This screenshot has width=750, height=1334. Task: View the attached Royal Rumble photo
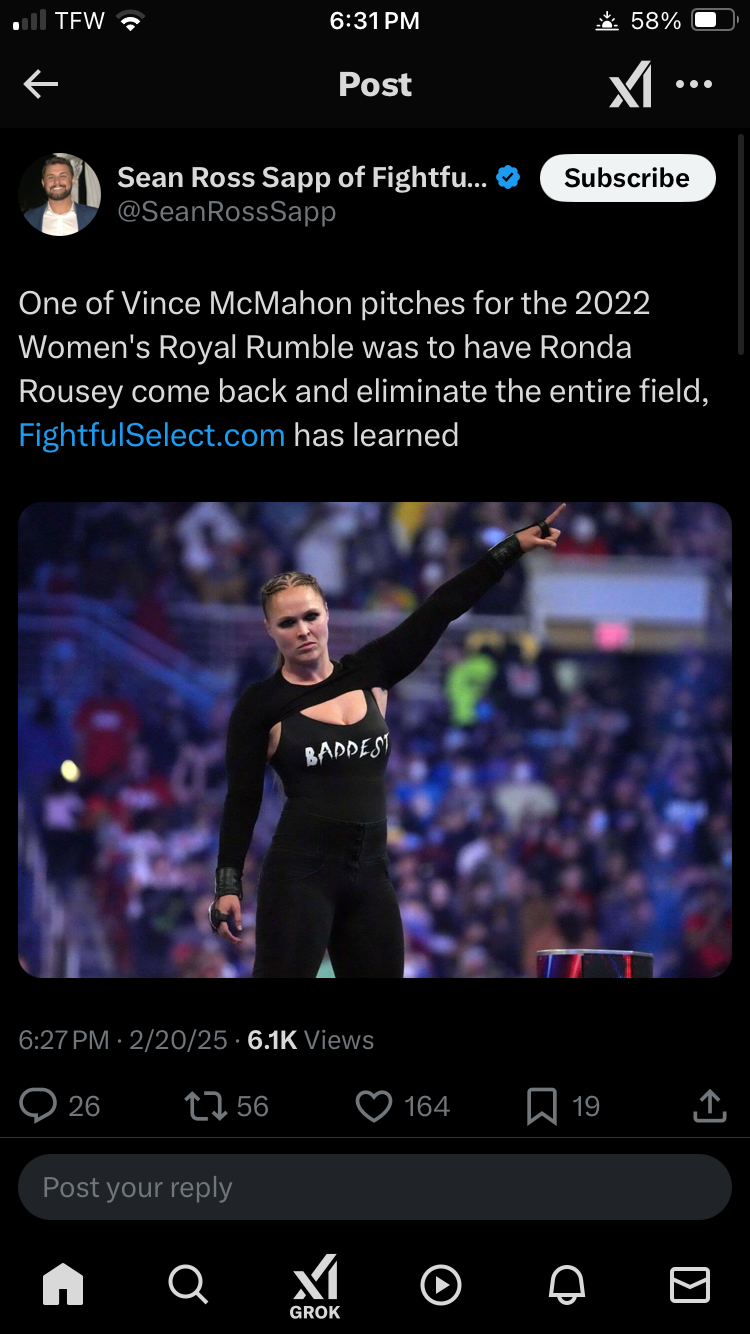pyautogui.click(x=375, y=739)
